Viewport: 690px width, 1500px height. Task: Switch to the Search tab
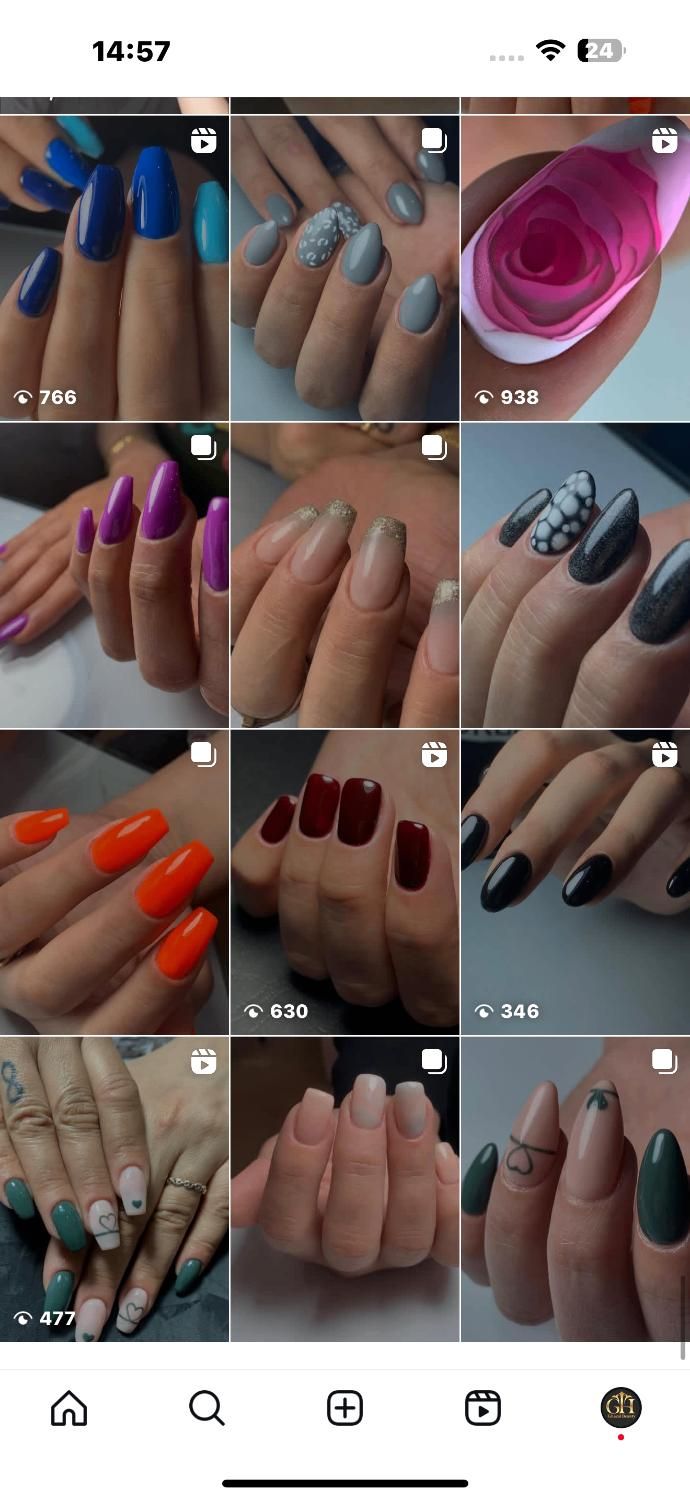click(207, 1408)
